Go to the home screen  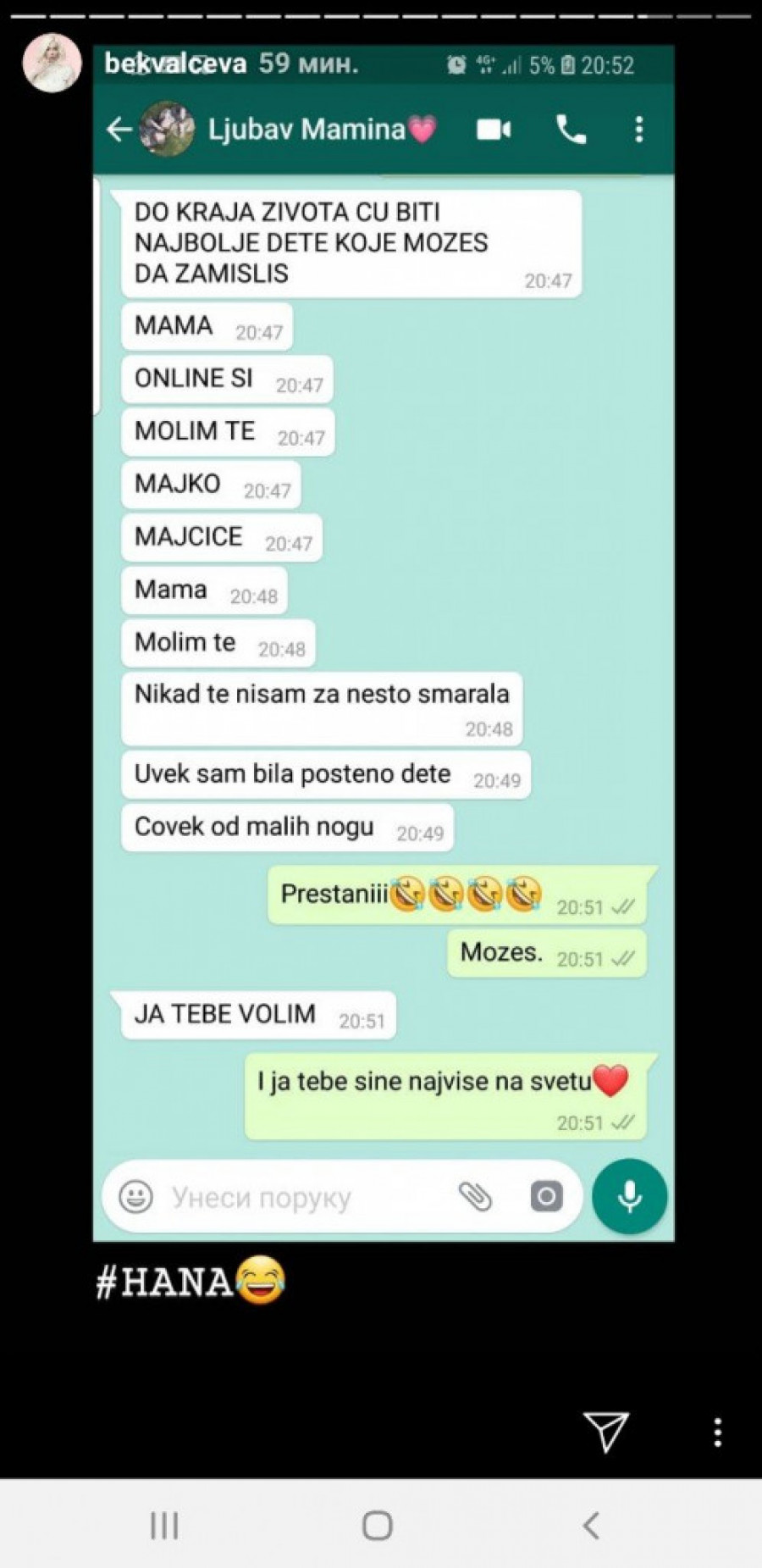pyautogui.click(x=377, y=1525)
